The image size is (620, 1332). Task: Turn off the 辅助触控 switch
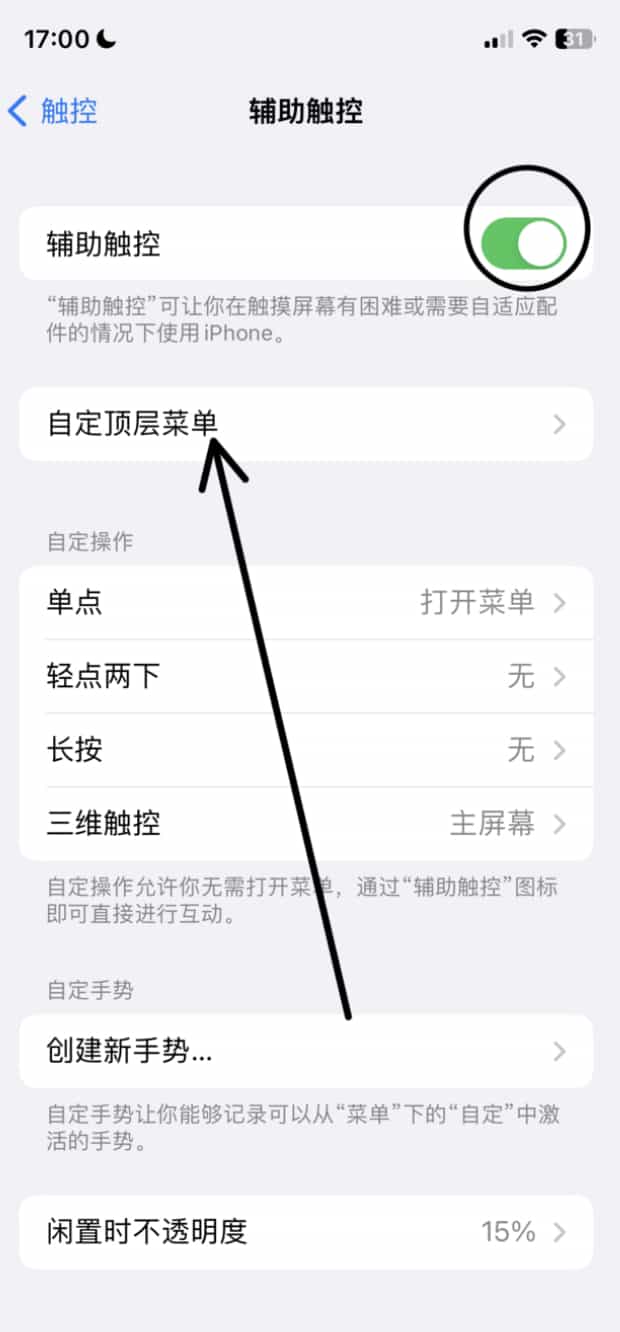click(524, 243)
